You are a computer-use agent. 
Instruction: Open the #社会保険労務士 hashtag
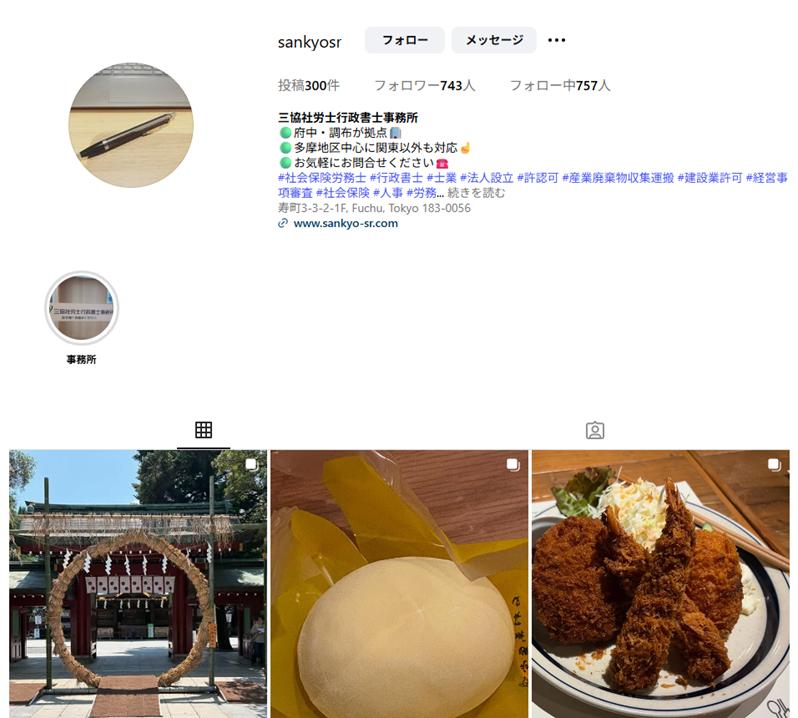click(321, 178)
